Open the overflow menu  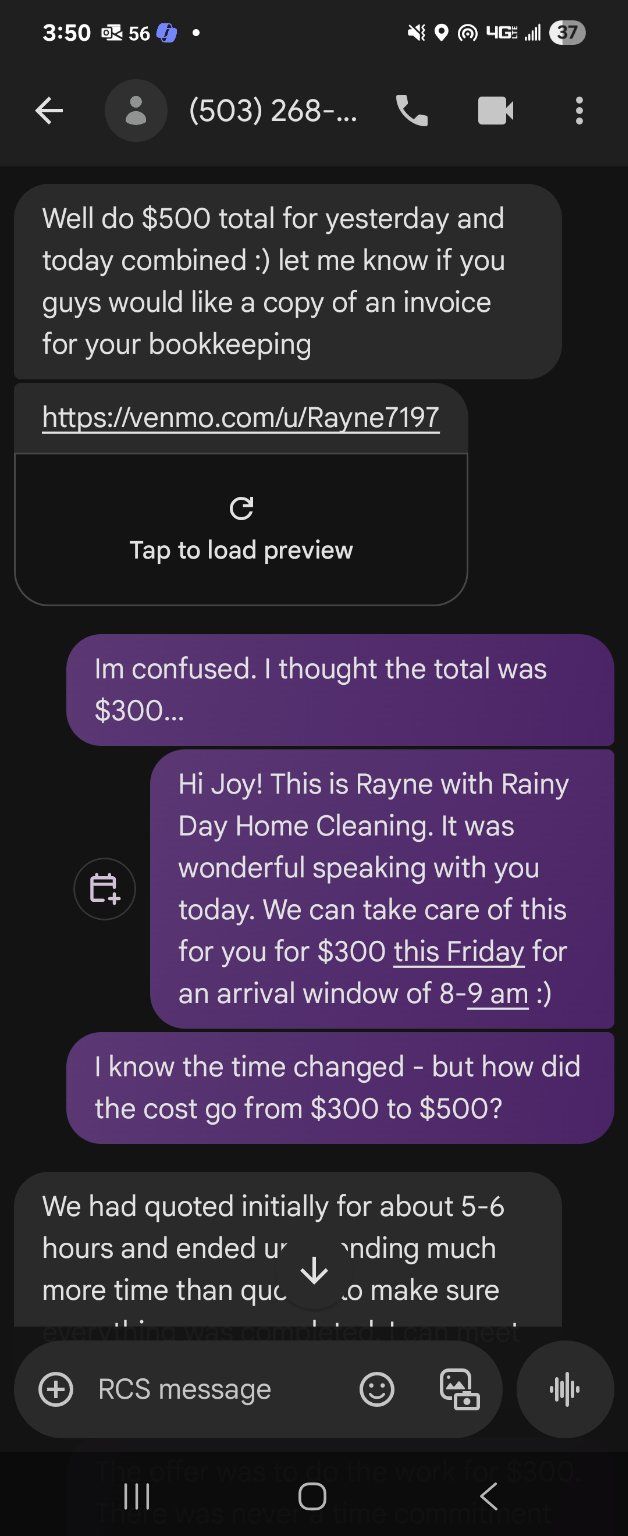coord(579,111)
